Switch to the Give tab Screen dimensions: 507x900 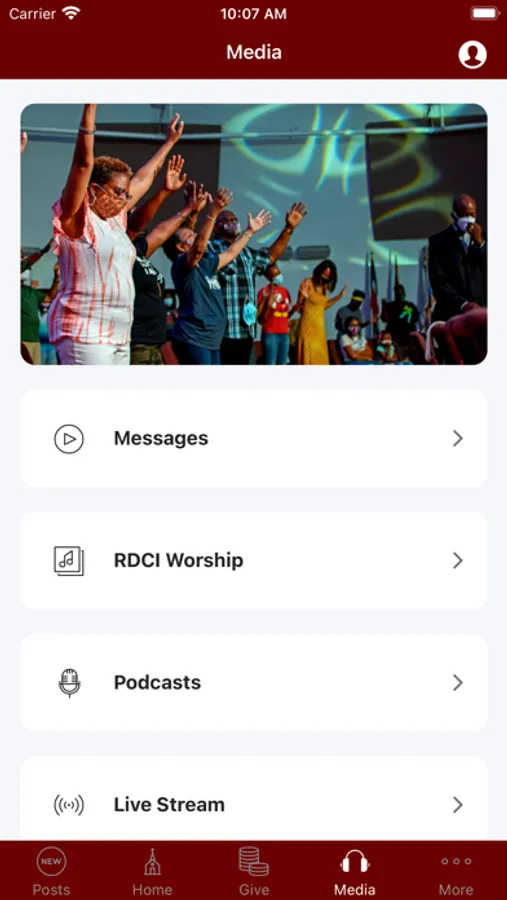pos(254,871)
